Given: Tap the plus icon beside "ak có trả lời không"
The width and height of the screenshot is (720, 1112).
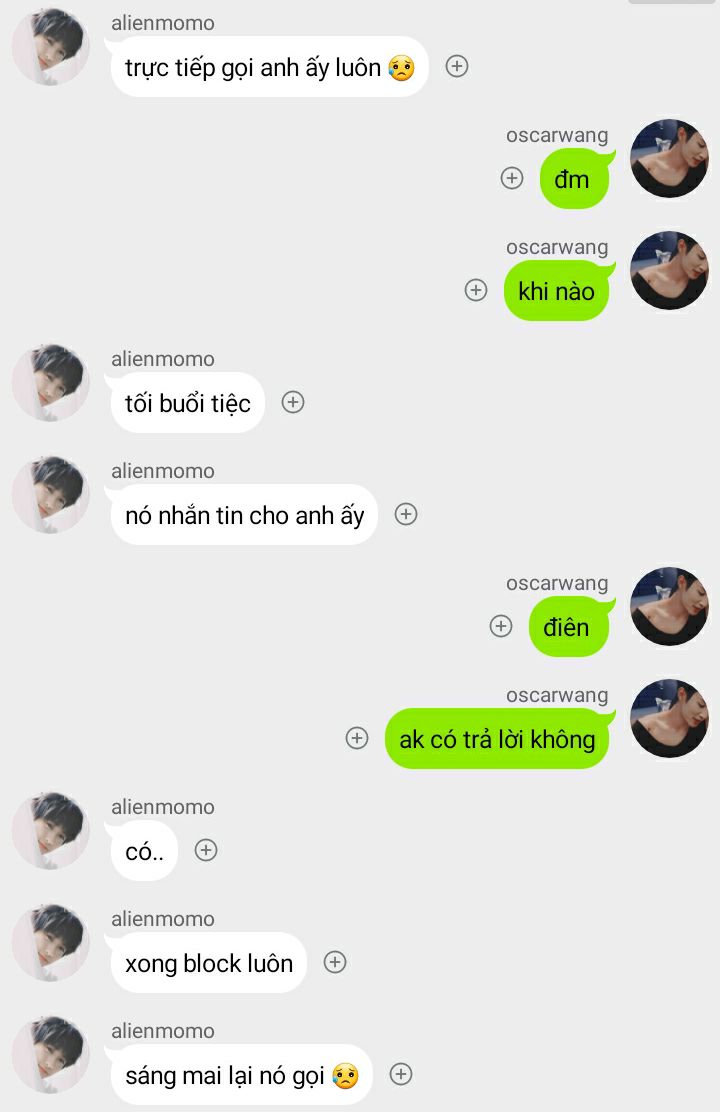Looking at the screenshot, I should 357,738.
